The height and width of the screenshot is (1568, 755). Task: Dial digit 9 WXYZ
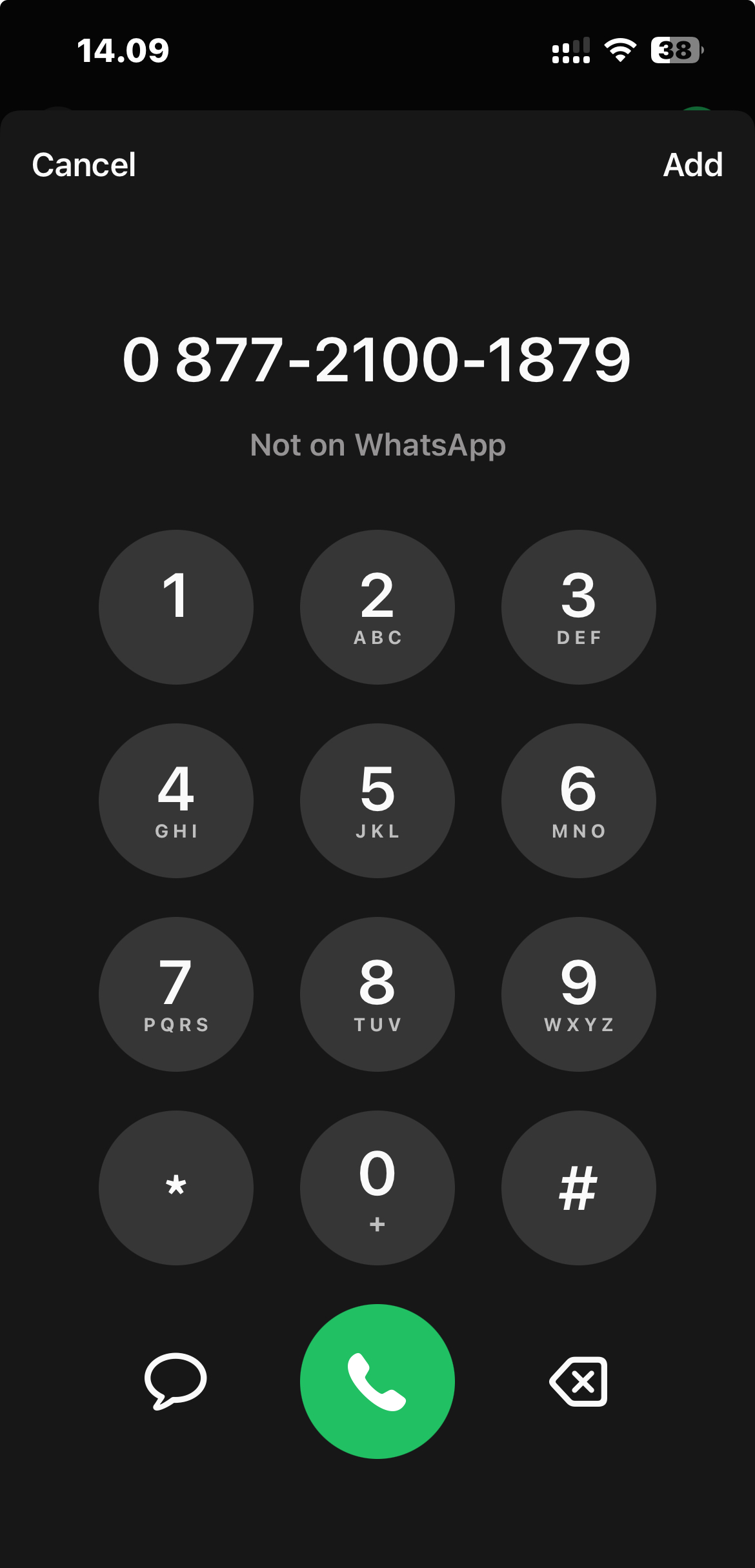click(579, 994)
